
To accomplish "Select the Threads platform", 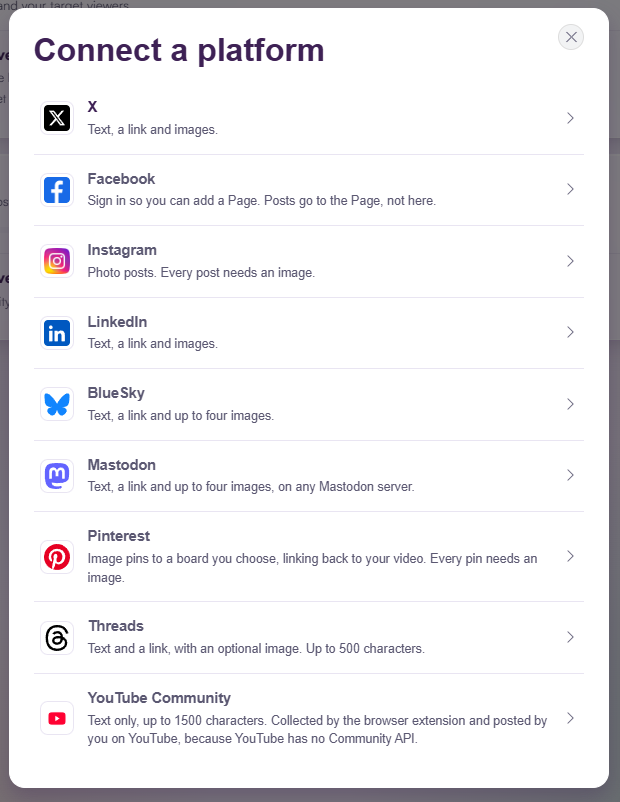I will pyautogui.click(x=309, y=637).
